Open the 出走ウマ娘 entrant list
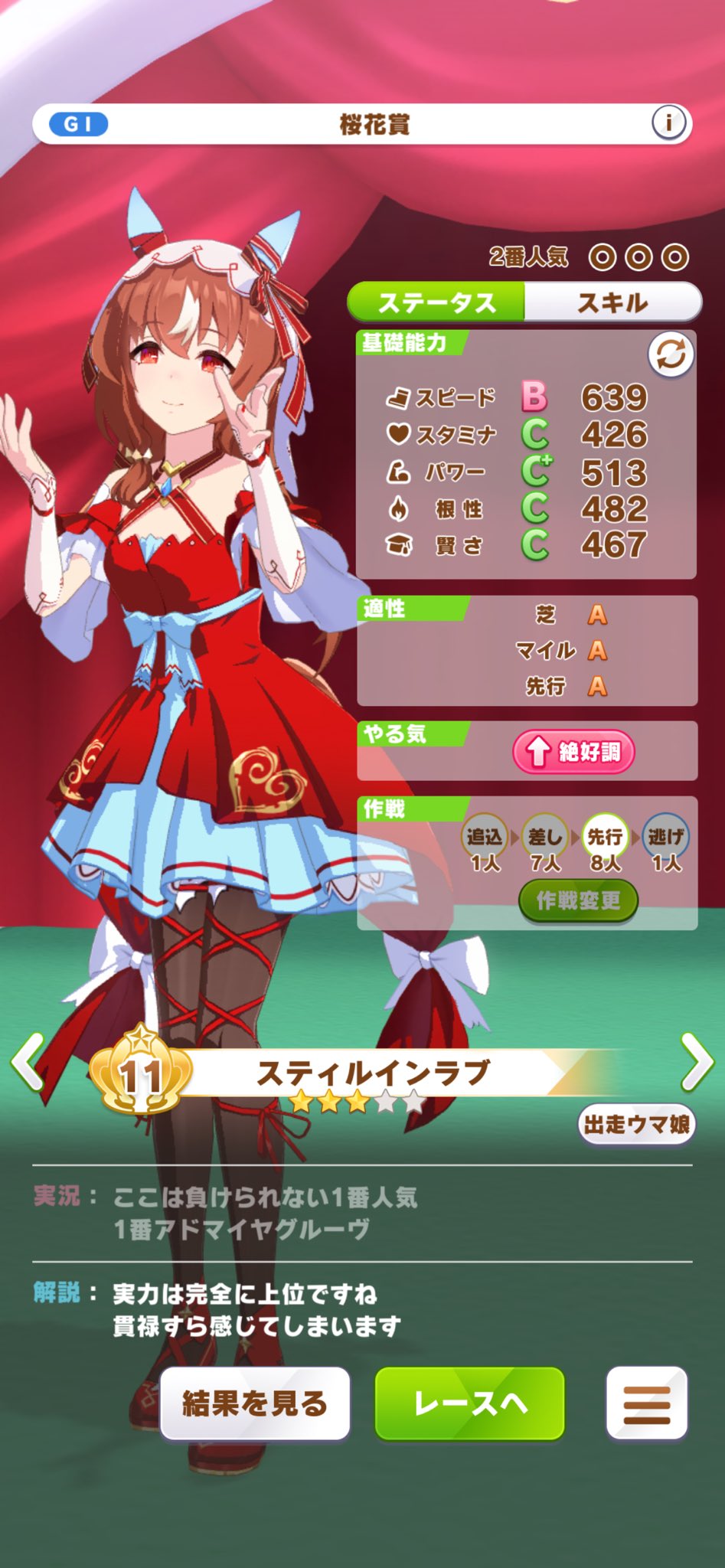This screenshot has width=725, height=1568. click(636, 1124)
